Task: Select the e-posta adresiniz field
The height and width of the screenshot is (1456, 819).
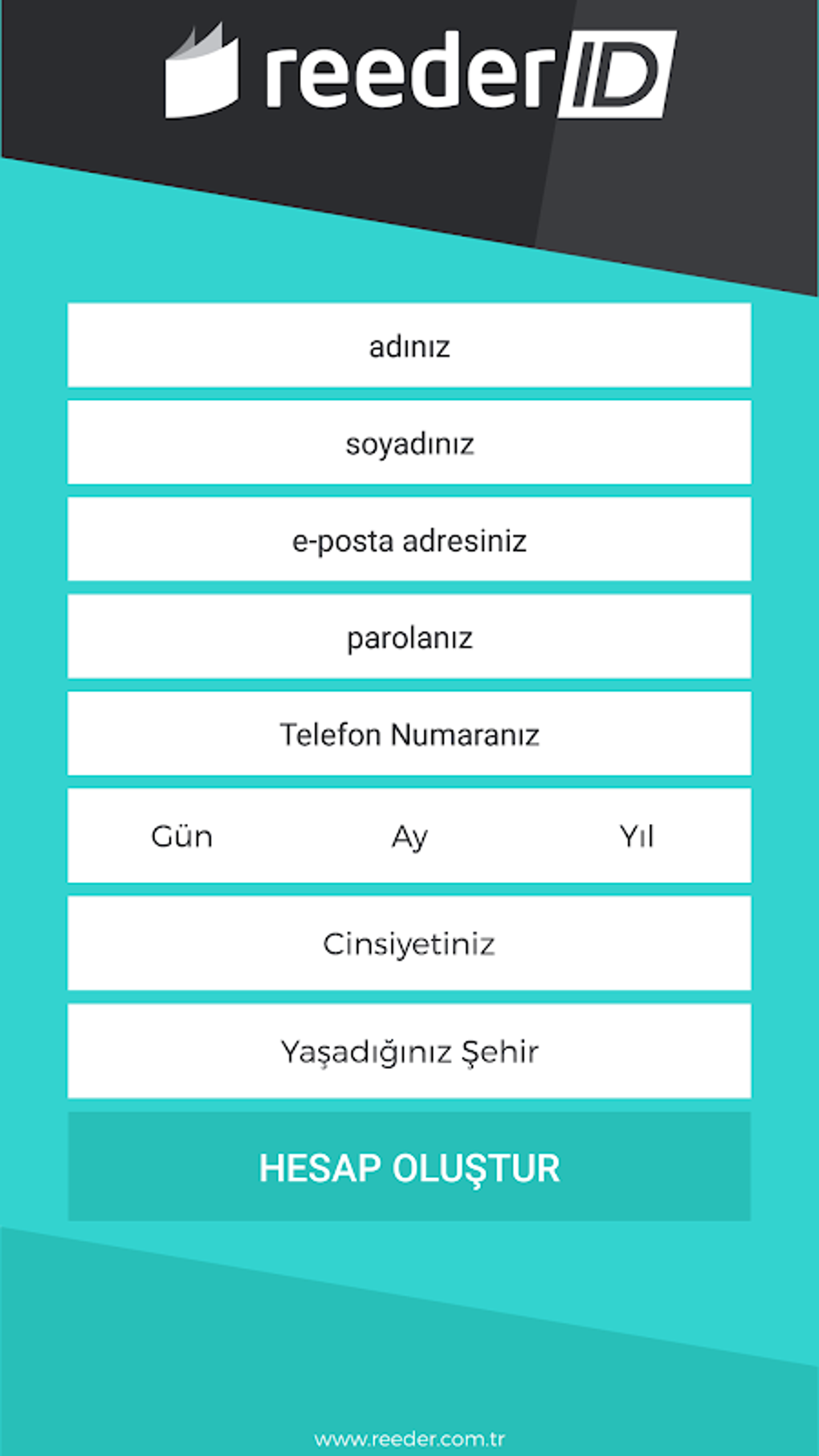Action: [409, 540]
